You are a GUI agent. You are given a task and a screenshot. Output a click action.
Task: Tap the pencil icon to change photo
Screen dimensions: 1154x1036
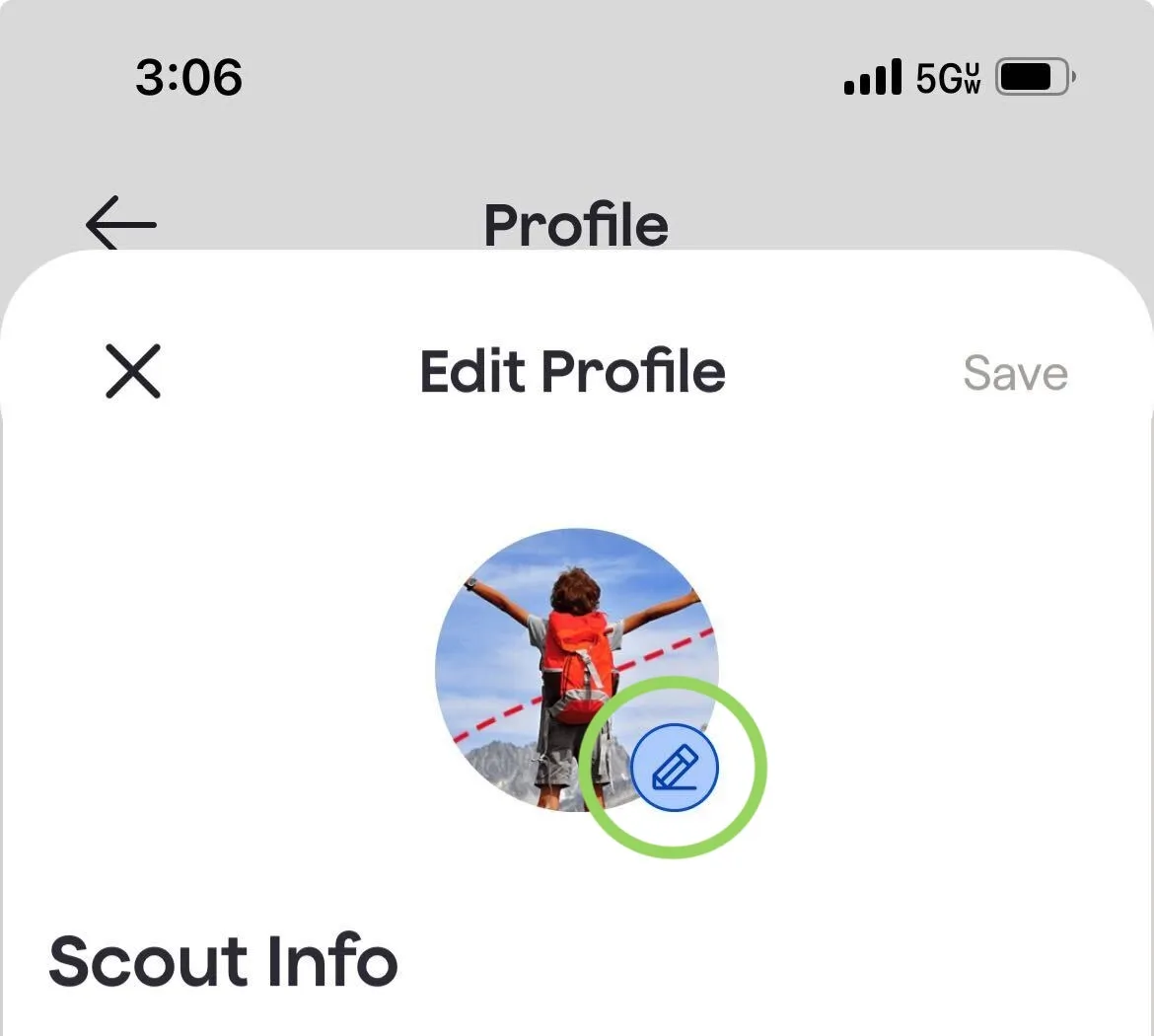(675, 768)
